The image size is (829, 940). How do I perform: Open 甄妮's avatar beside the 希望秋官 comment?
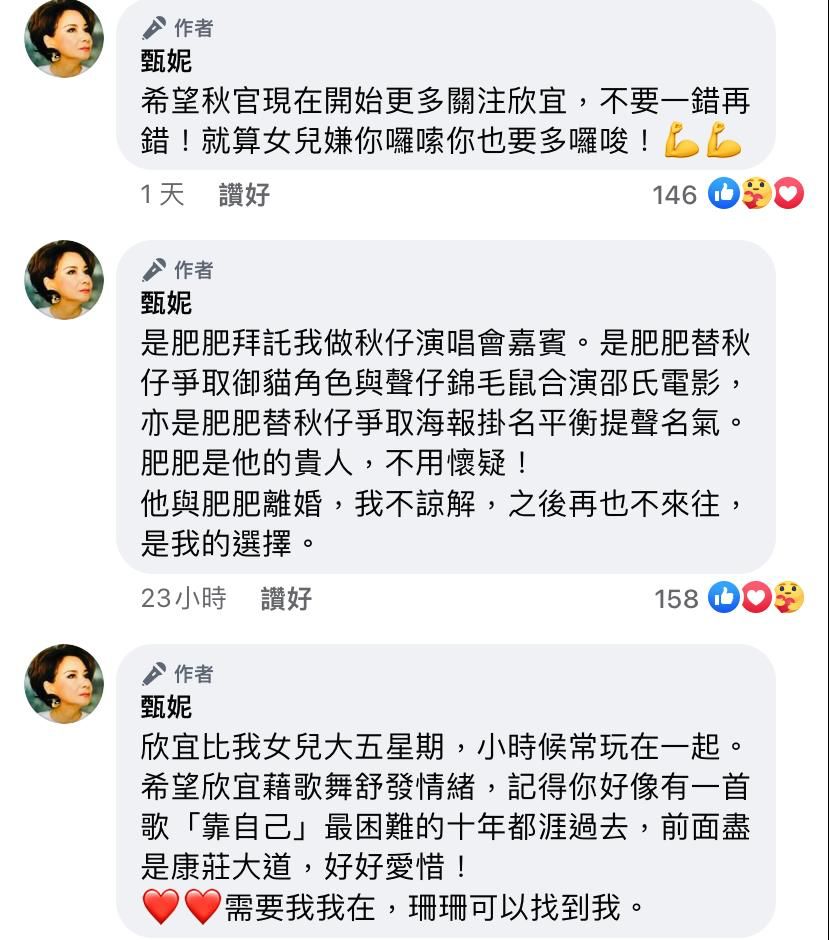tap(64, 39)
